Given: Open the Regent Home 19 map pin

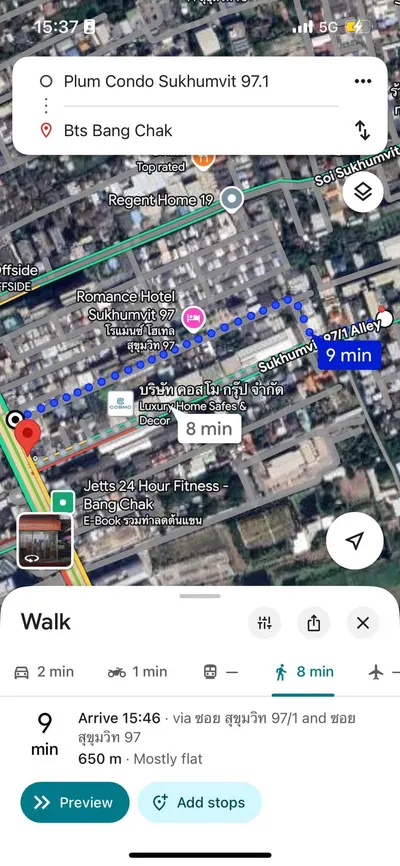Looking at the screenshot, I should pos(231,200).
